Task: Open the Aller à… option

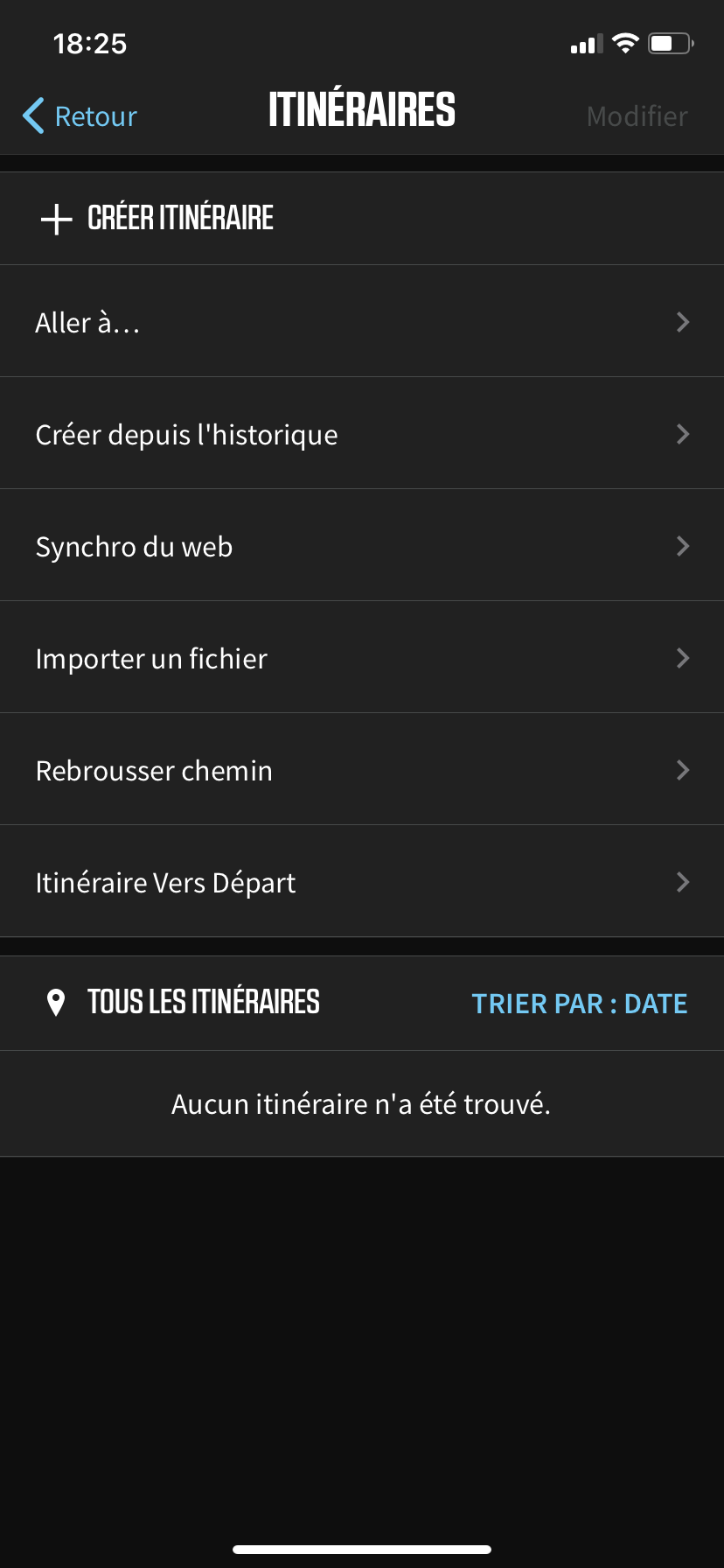Action: 362,322
